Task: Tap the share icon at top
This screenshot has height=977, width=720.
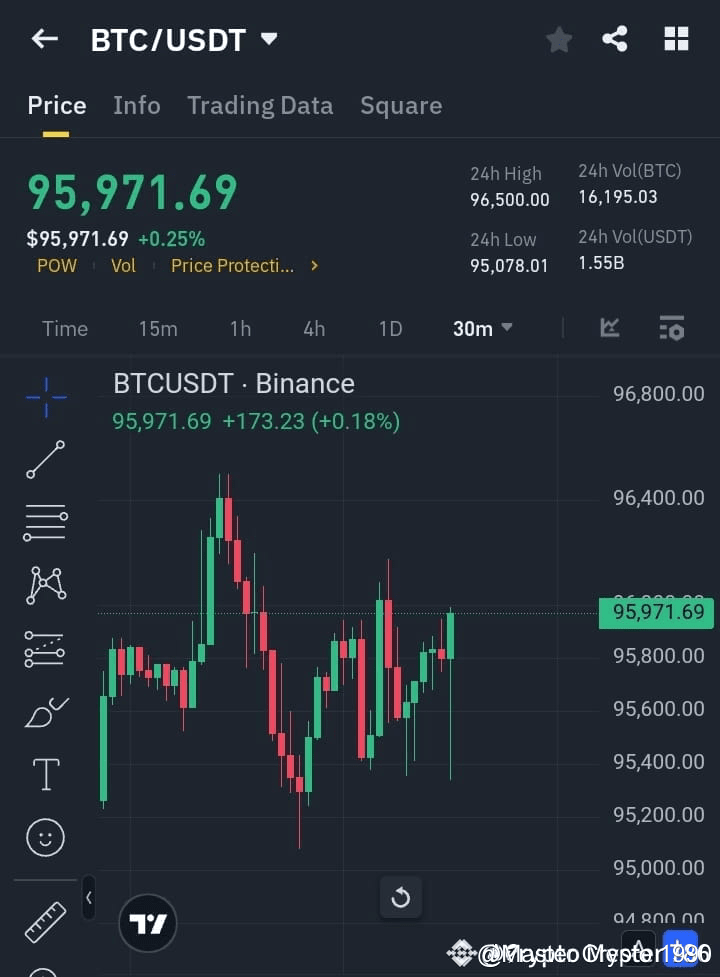Action: 615,39
